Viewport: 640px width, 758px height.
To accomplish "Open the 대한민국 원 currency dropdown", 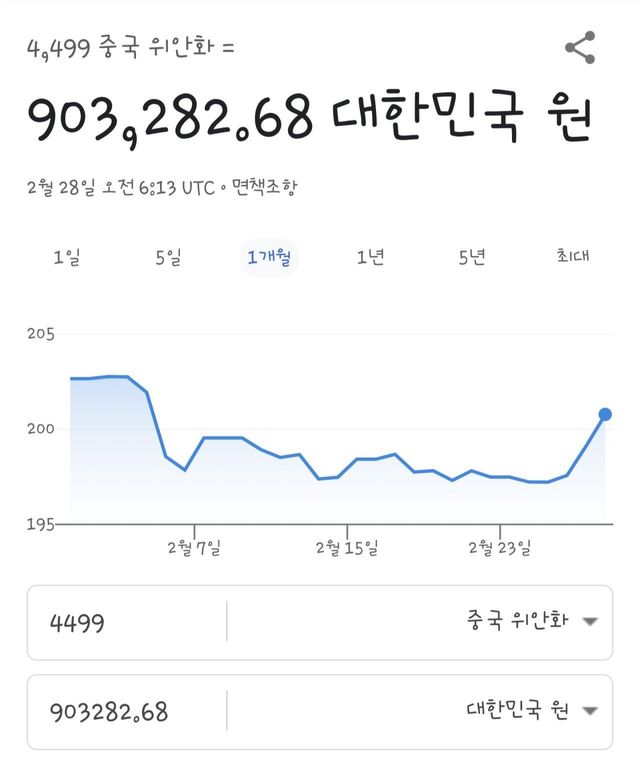I will pyautogui.click(x=530, y=711).
